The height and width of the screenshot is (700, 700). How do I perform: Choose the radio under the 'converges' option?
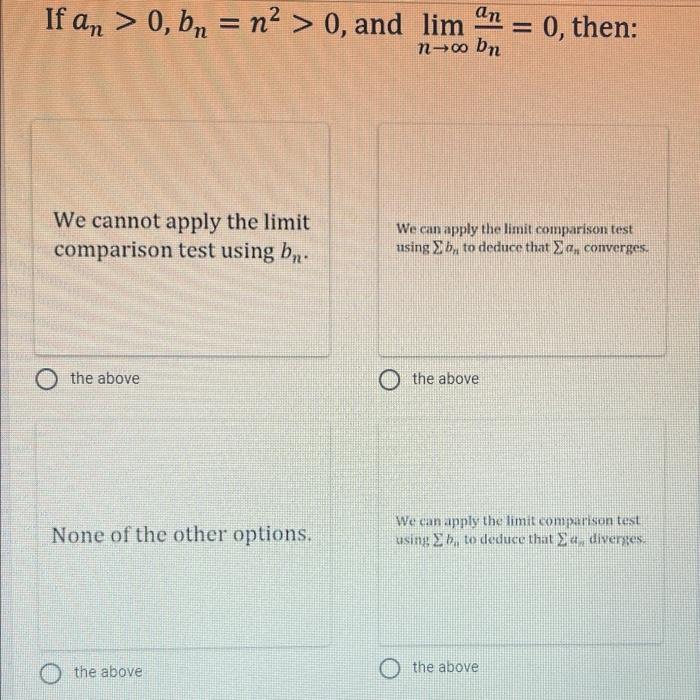click(x=390, y=380)
